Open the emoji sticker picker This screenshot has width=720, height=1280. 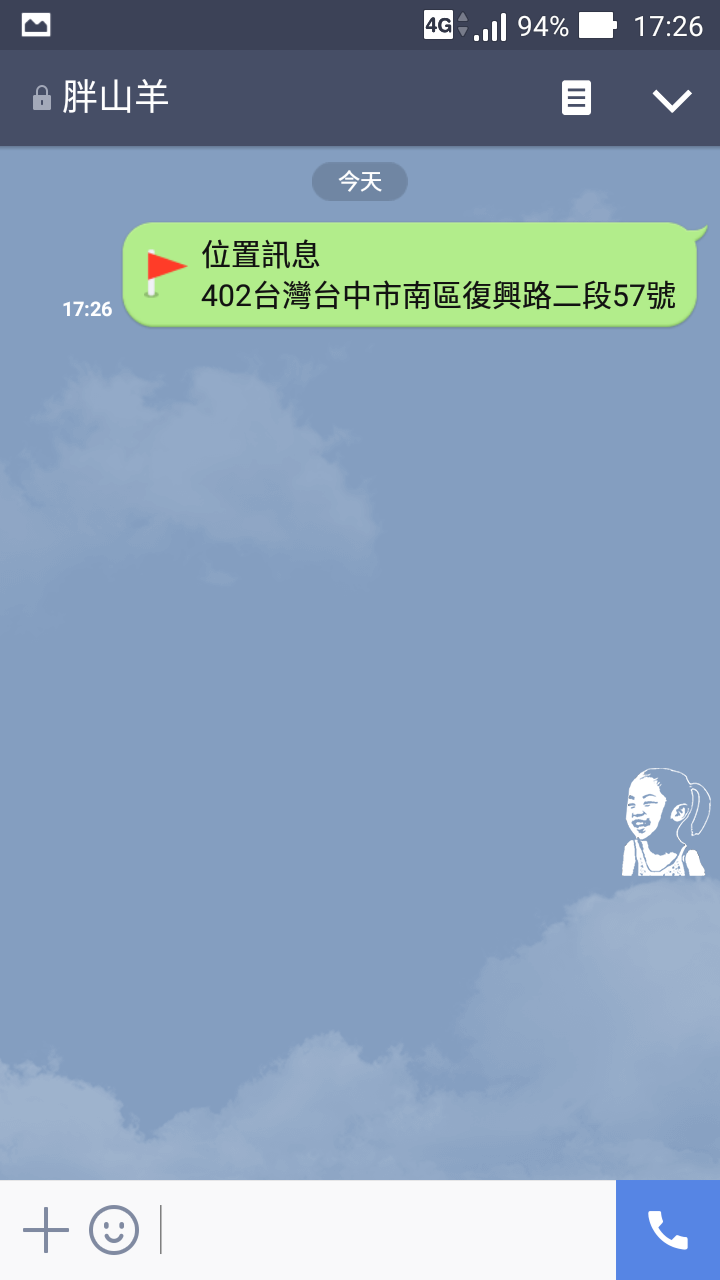(x=114, y=1230)
